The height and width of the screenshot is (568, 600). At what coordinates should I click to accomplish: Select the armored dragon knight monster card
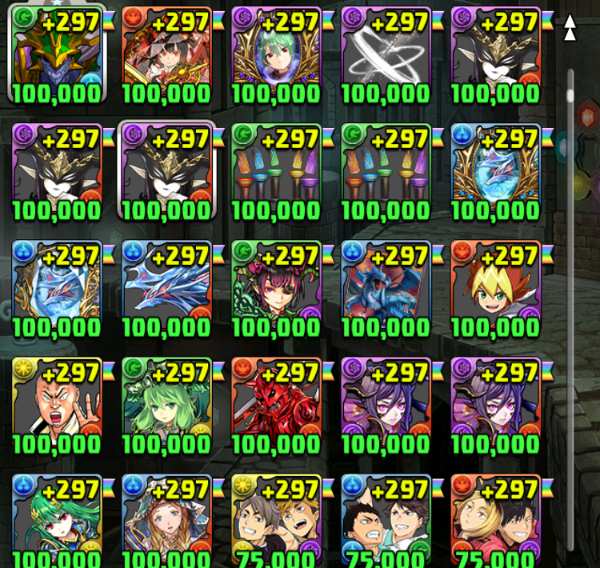(x=56, y=53)
